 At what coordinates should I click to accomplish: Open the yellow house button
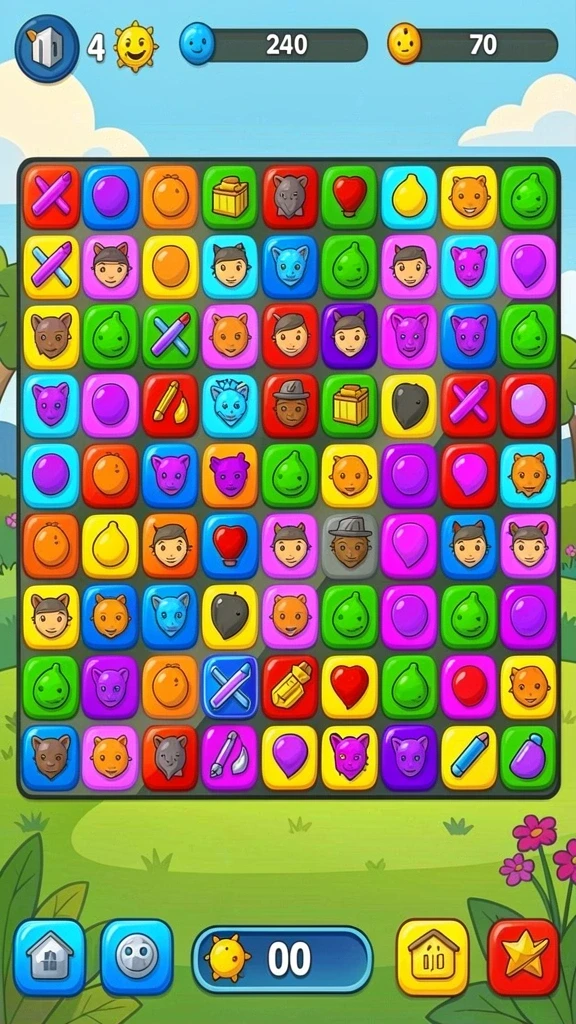pos(433,957)
